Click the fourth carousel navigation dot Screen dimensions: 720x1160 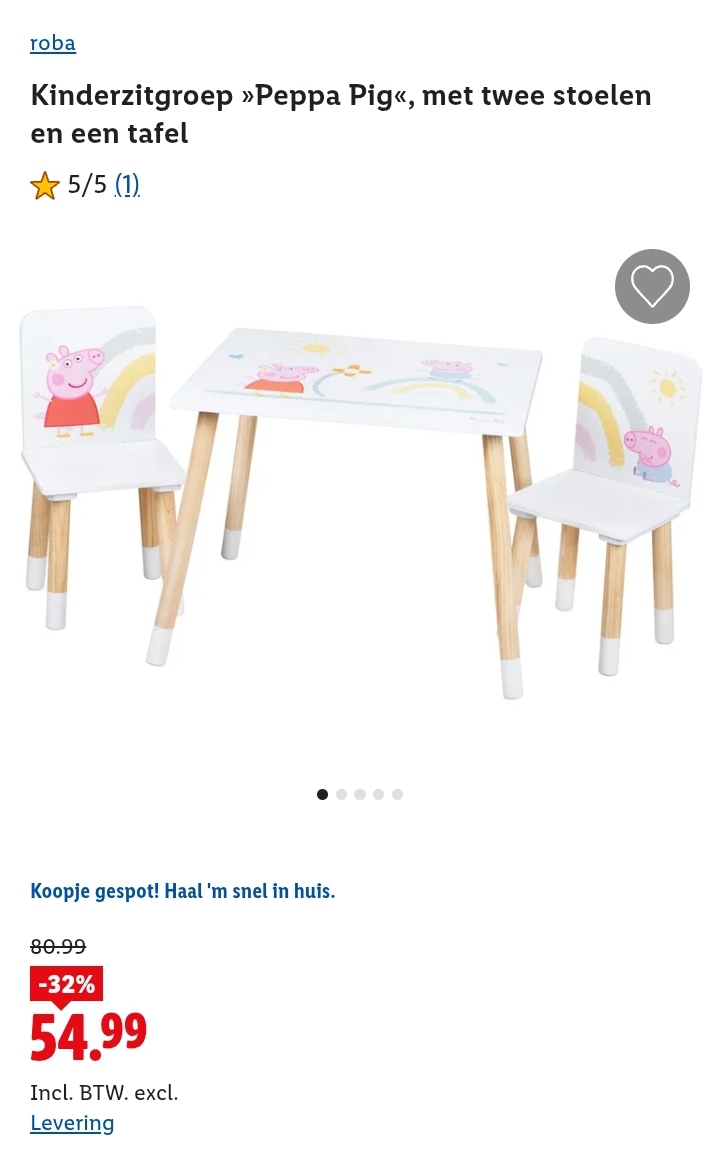coord(378,794)
